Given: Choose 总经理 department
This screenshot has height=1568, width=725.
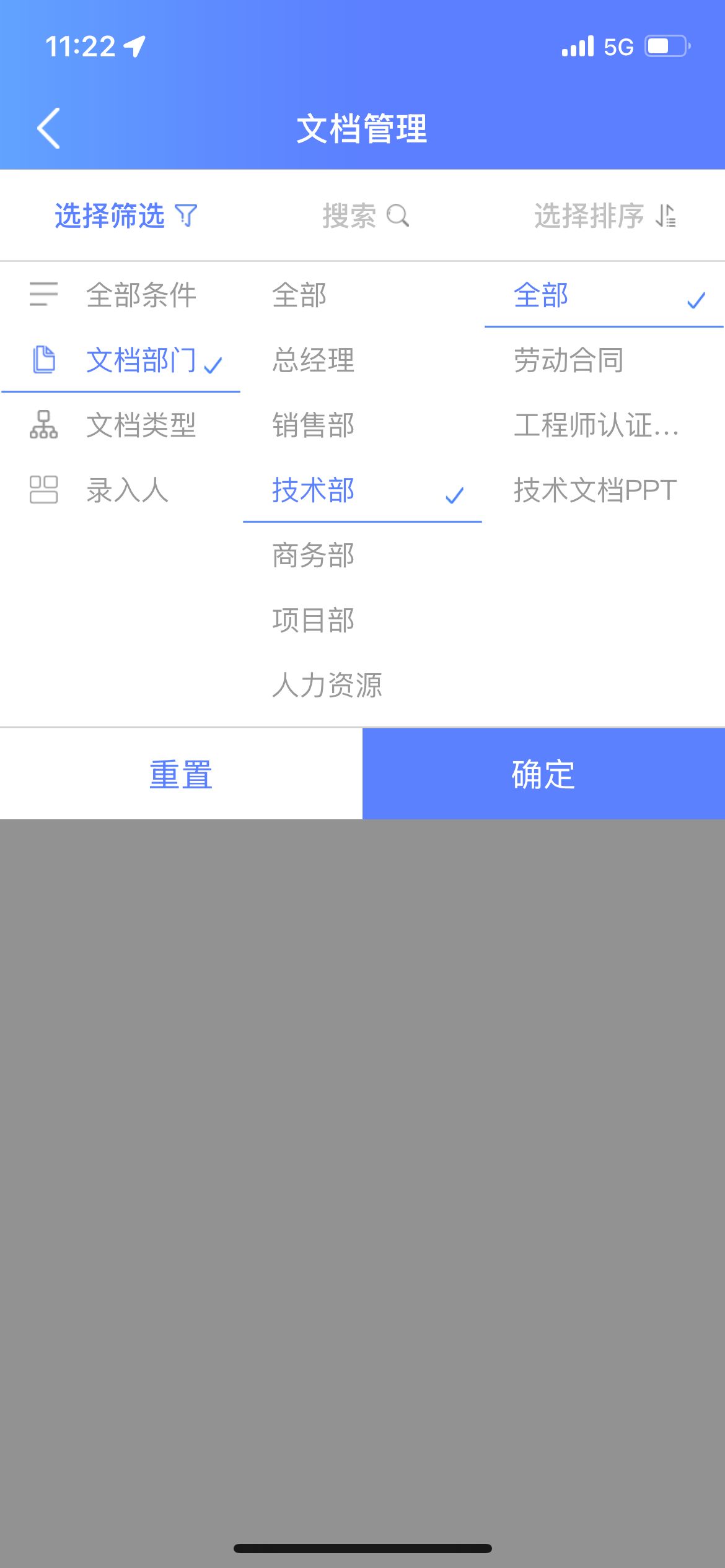Looking at the screenshot, I should point(362,360).
